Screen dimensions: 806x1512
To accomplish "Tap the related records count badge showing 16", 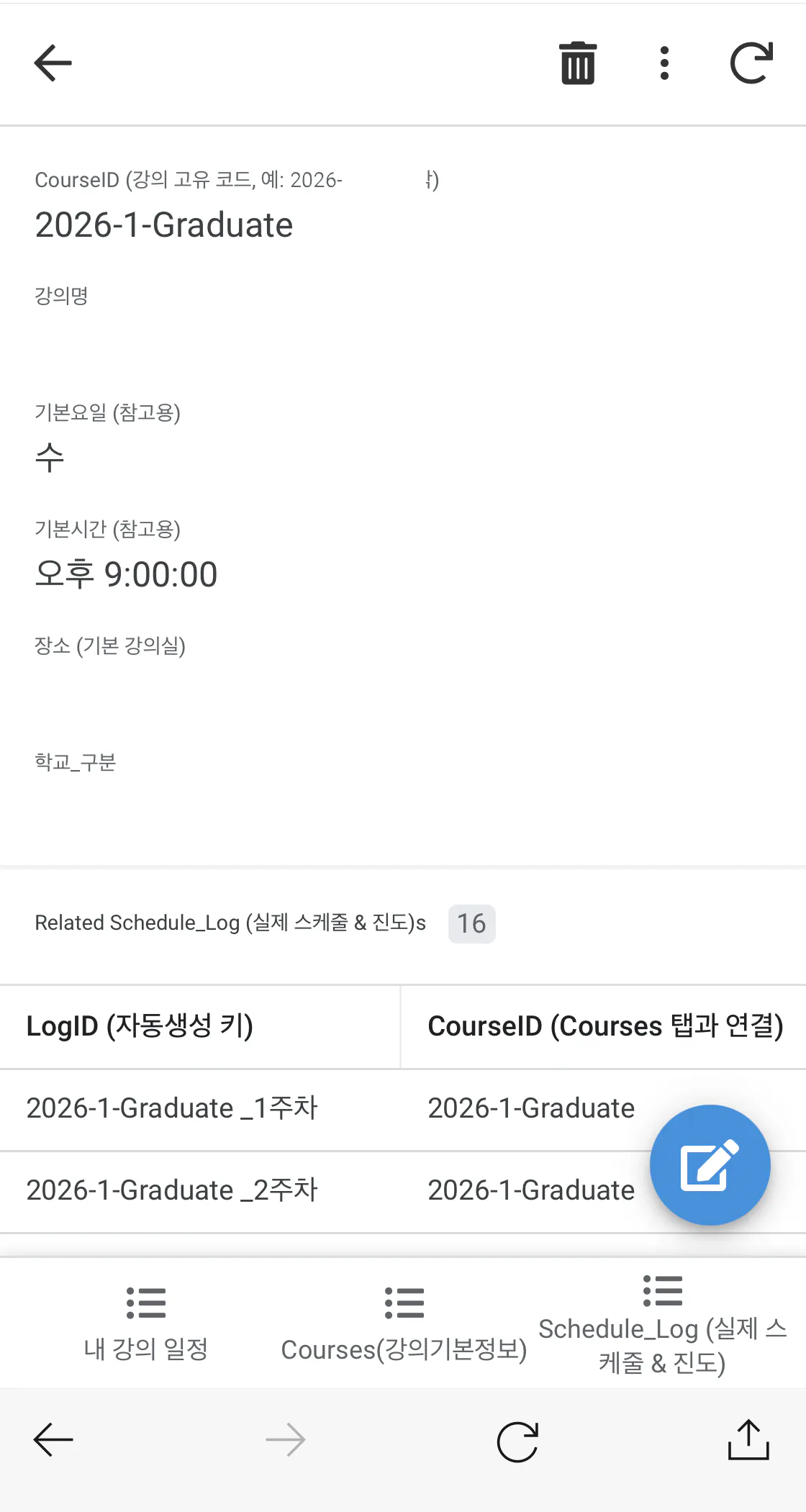I will pyautogui.click(x=471, y=923).
